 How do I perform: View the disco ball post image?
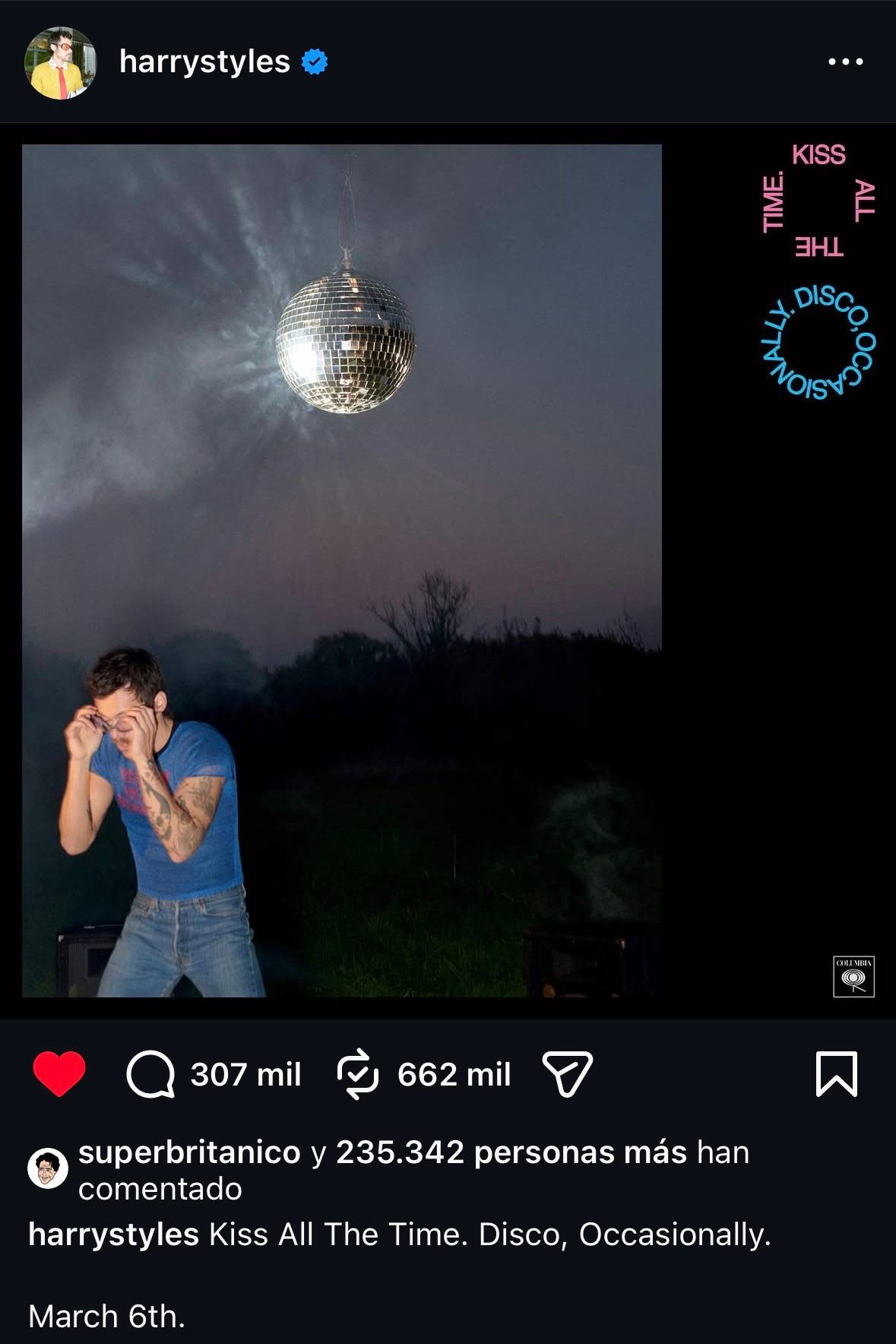click(x=448, y=570)
